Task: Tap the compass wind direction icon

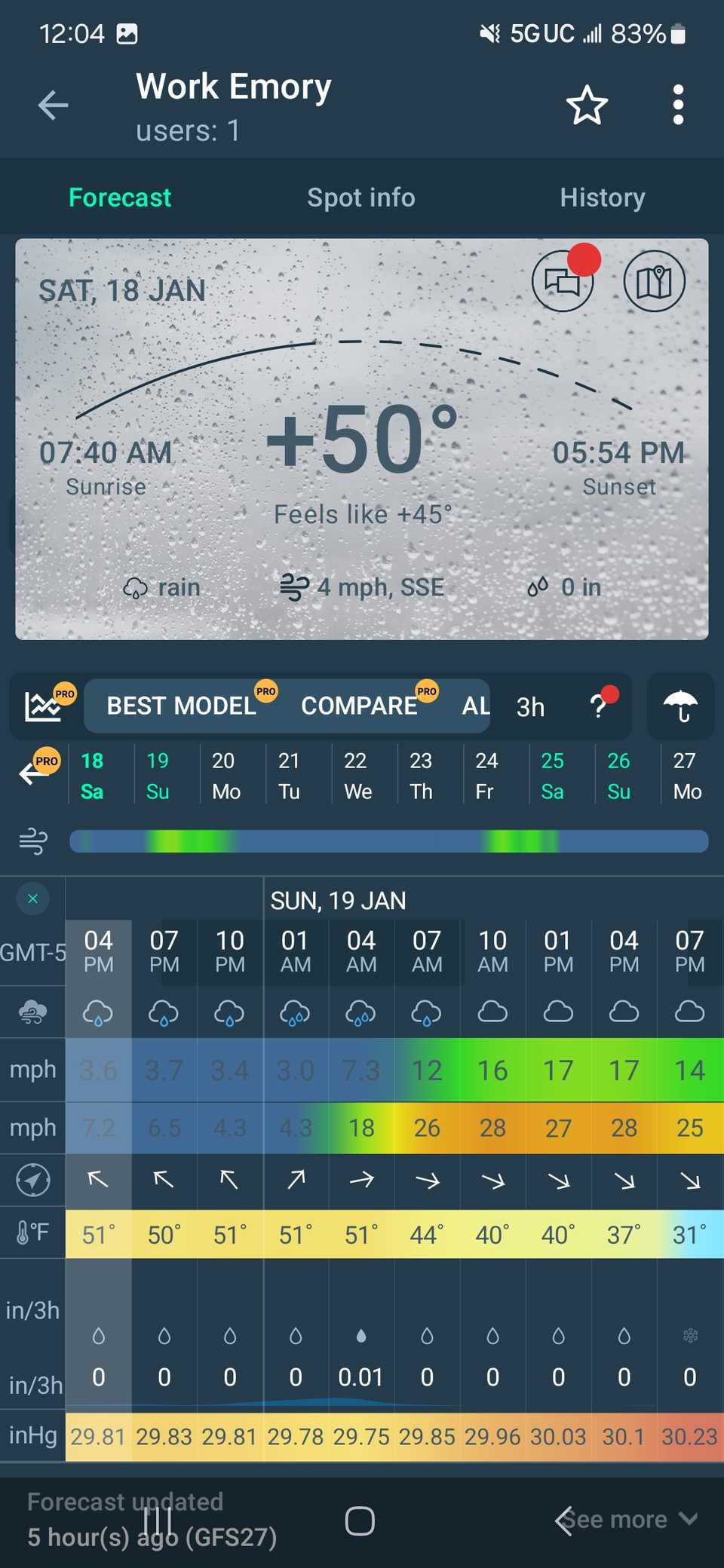Action: pyautogui.click(x=32, y=1181)
